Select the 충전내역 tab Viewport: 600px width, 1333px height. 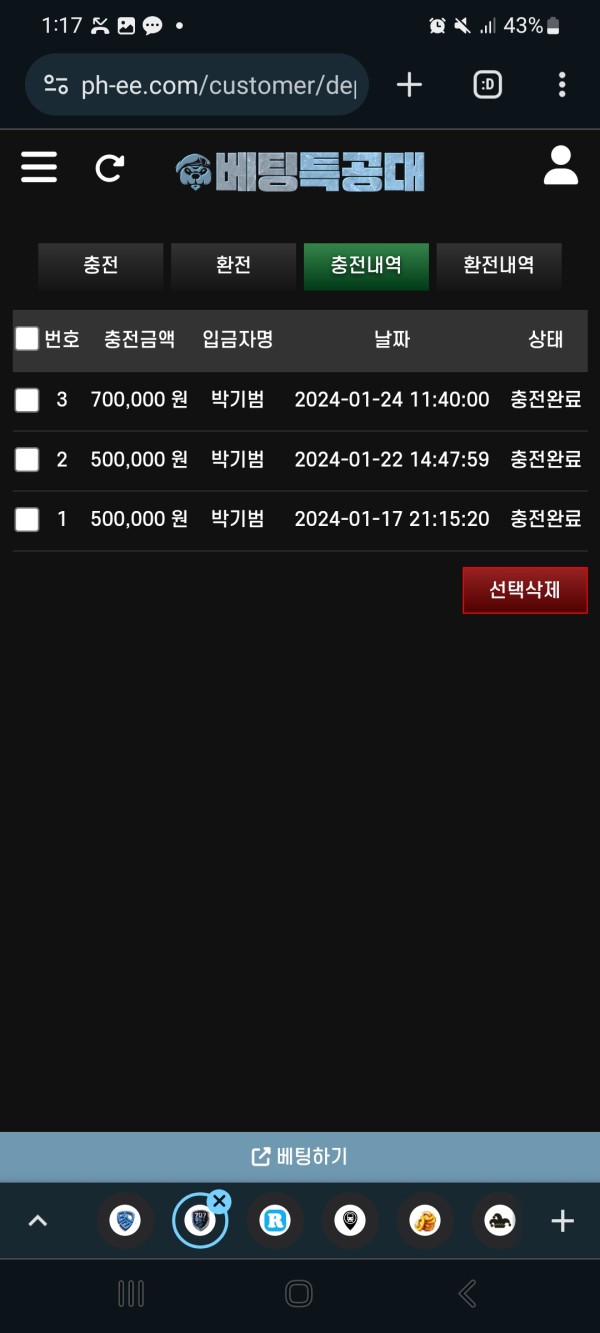pos(366,265)
